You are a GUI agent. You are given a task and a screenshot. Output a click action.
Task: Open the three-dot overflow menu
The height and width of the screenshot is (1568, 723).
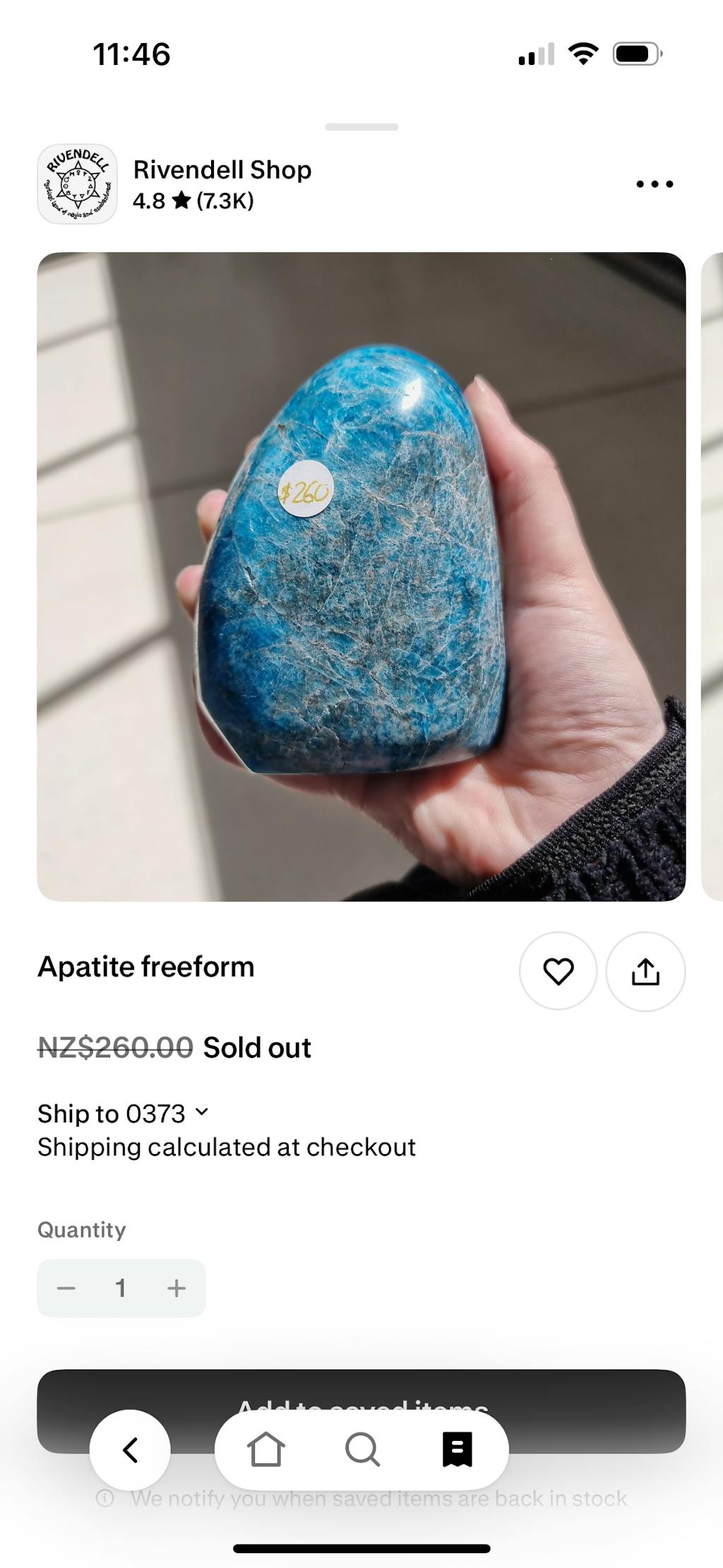point(655,184)
